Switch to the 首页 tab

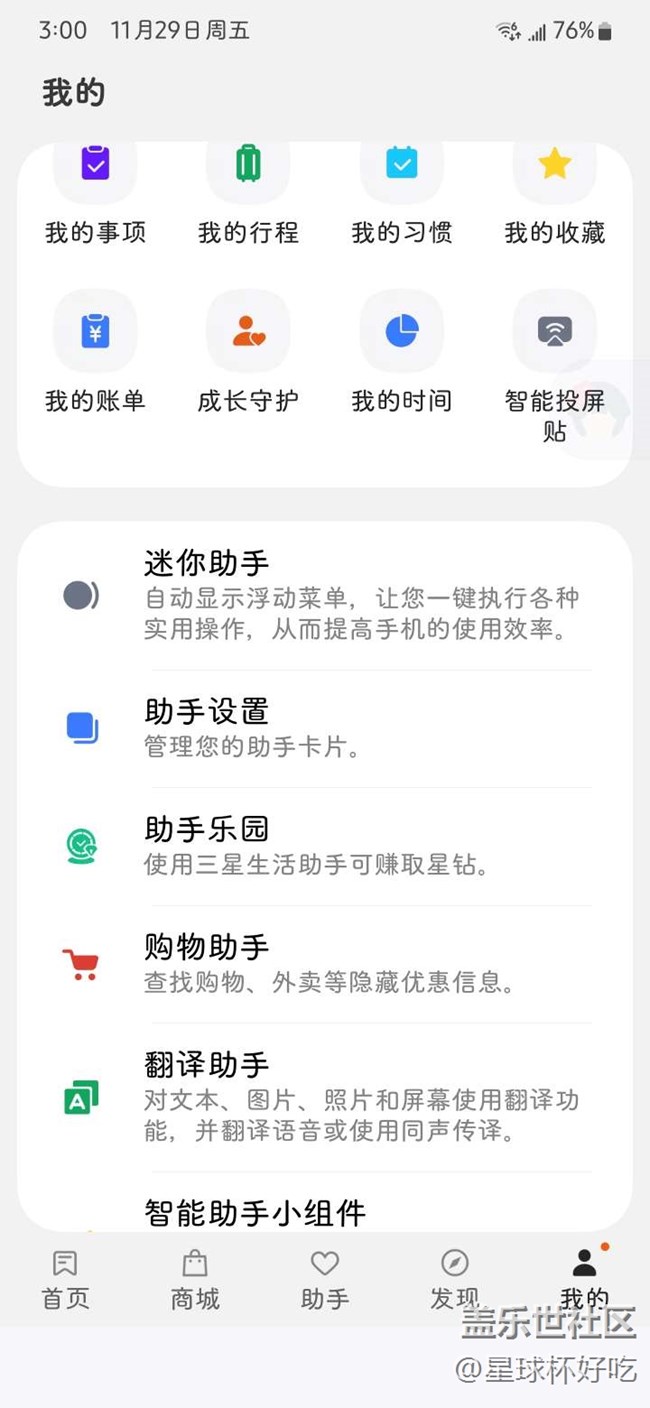[65, 1280]
